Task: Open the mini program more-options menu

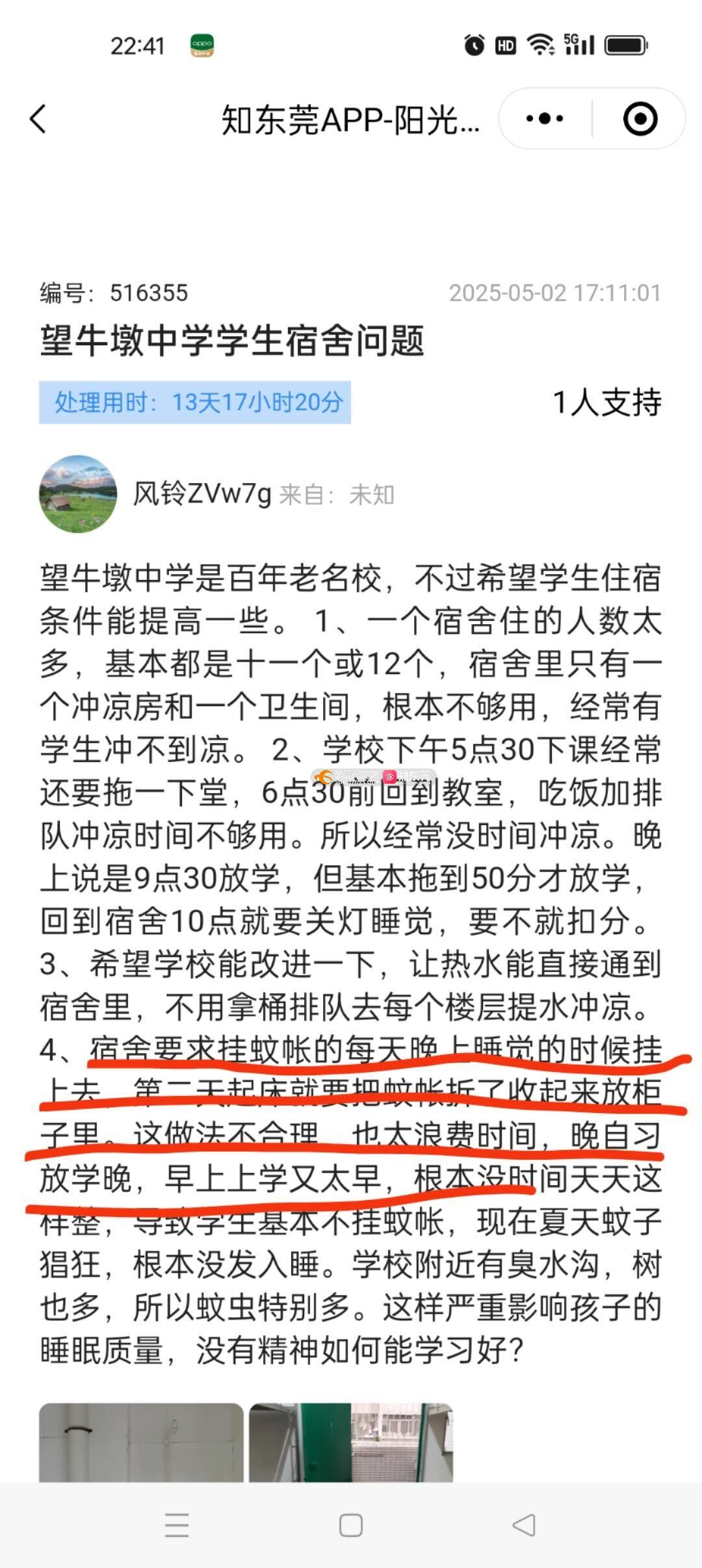Action: point(545,119)
